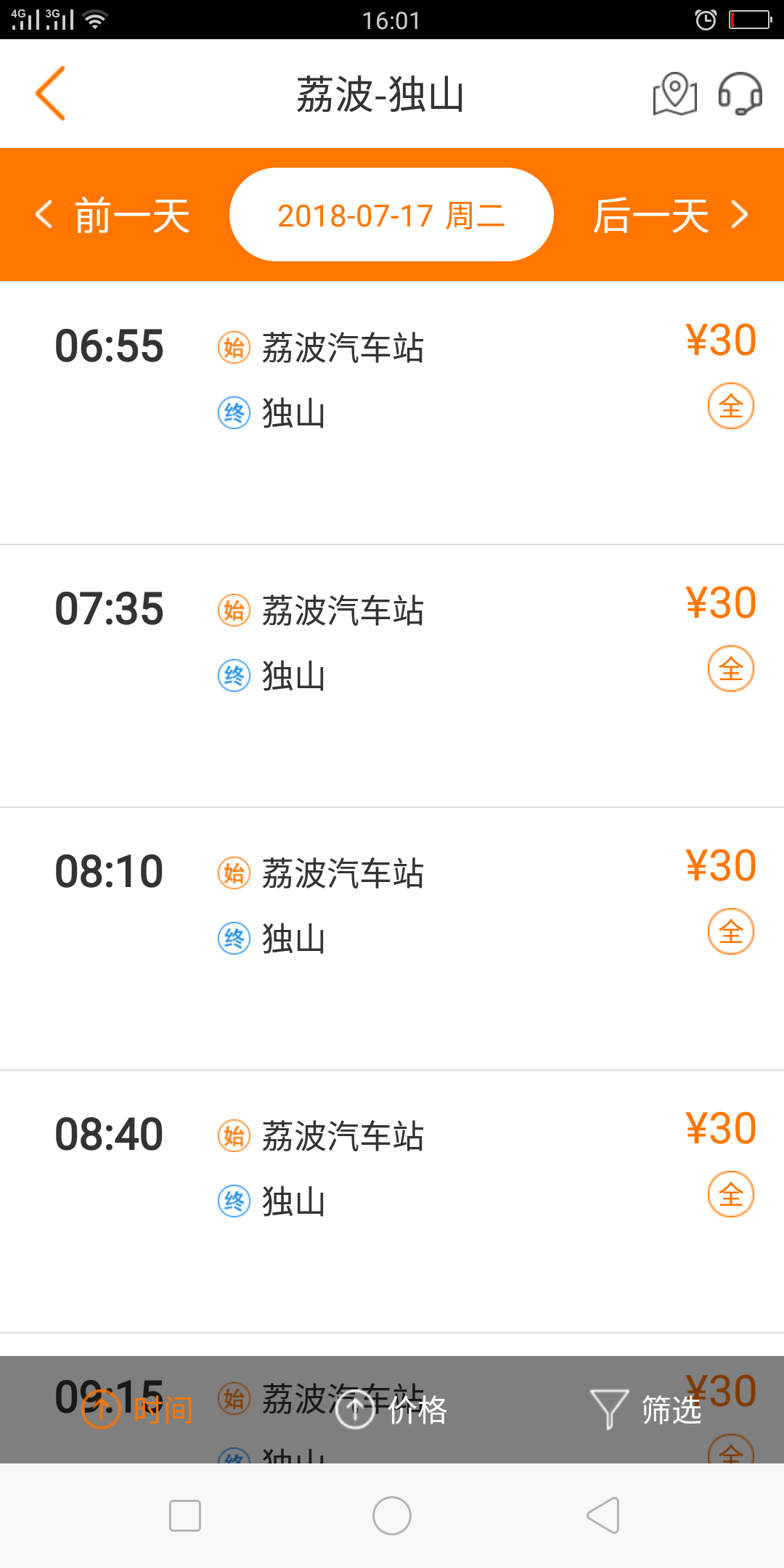Screen dimensions: 784x1568
Task: Sort buses by time (时间)
Action: coord(137,1410)
